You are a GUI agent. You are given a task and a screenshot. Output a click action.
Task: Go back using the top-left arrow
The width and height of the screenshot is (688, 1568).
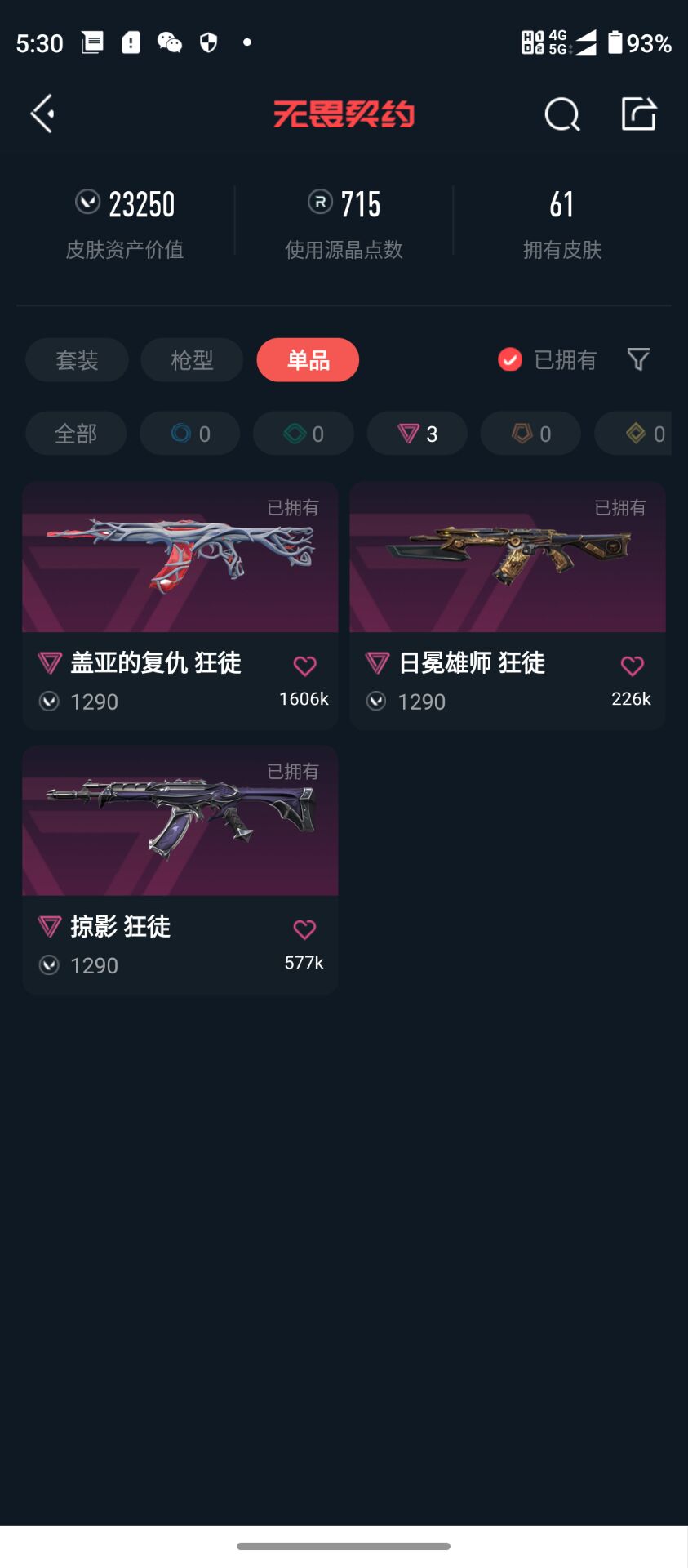[42, 114]
